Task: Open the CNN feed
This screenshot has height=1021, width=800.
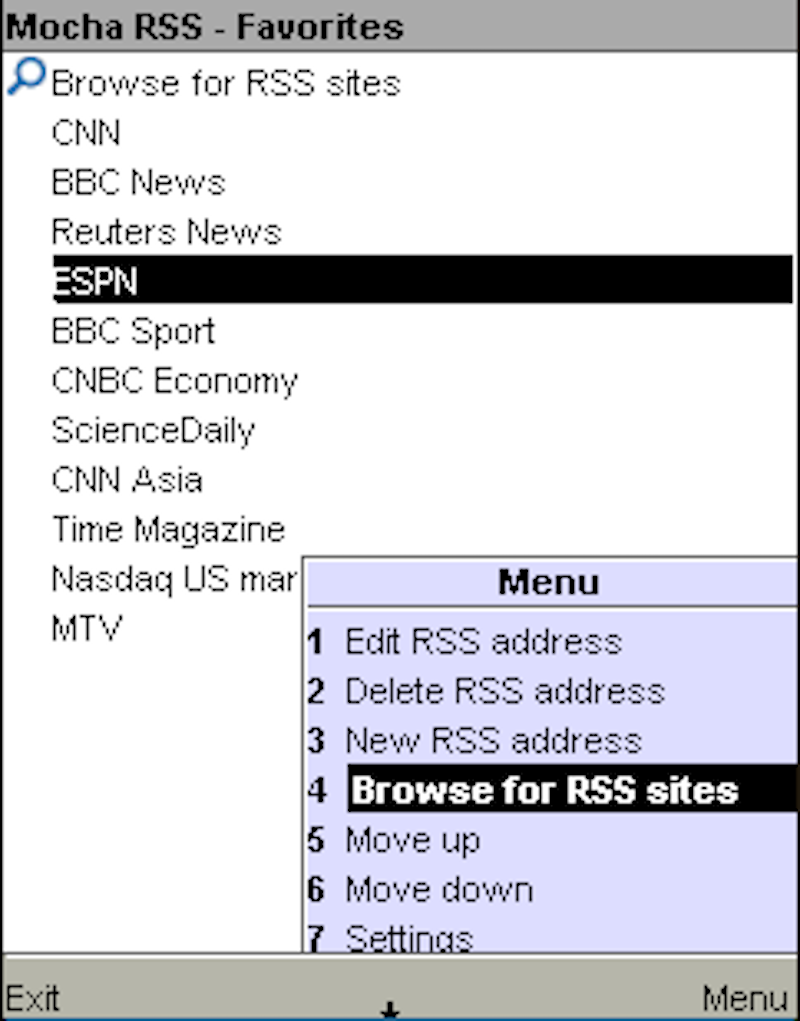Action: pyautogui.click(x=86, y=132)
